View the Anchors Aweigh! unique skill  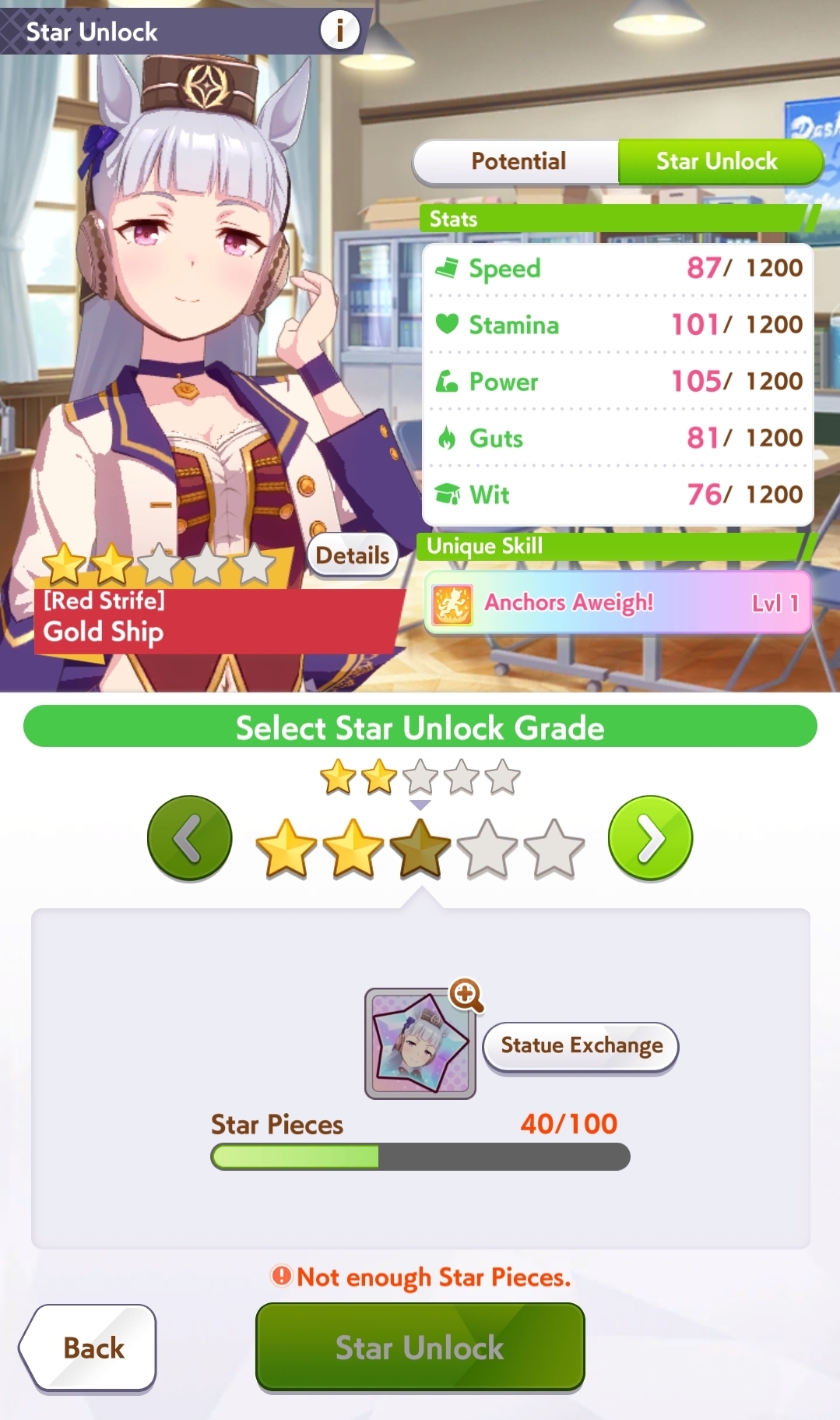pyautogui.click(x=618, y=603)
